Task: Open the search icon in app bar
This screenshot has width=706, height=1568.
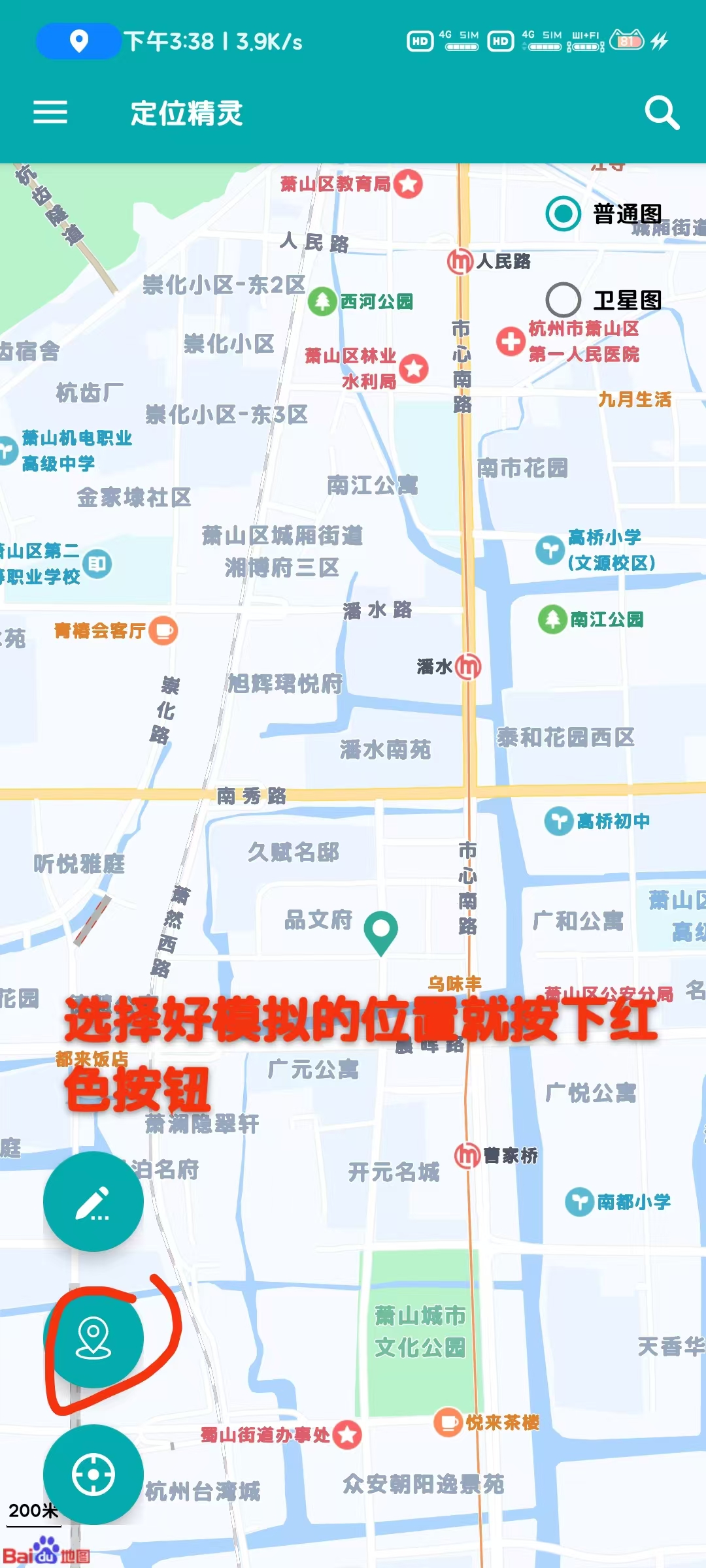Action: tap(662, 112)
